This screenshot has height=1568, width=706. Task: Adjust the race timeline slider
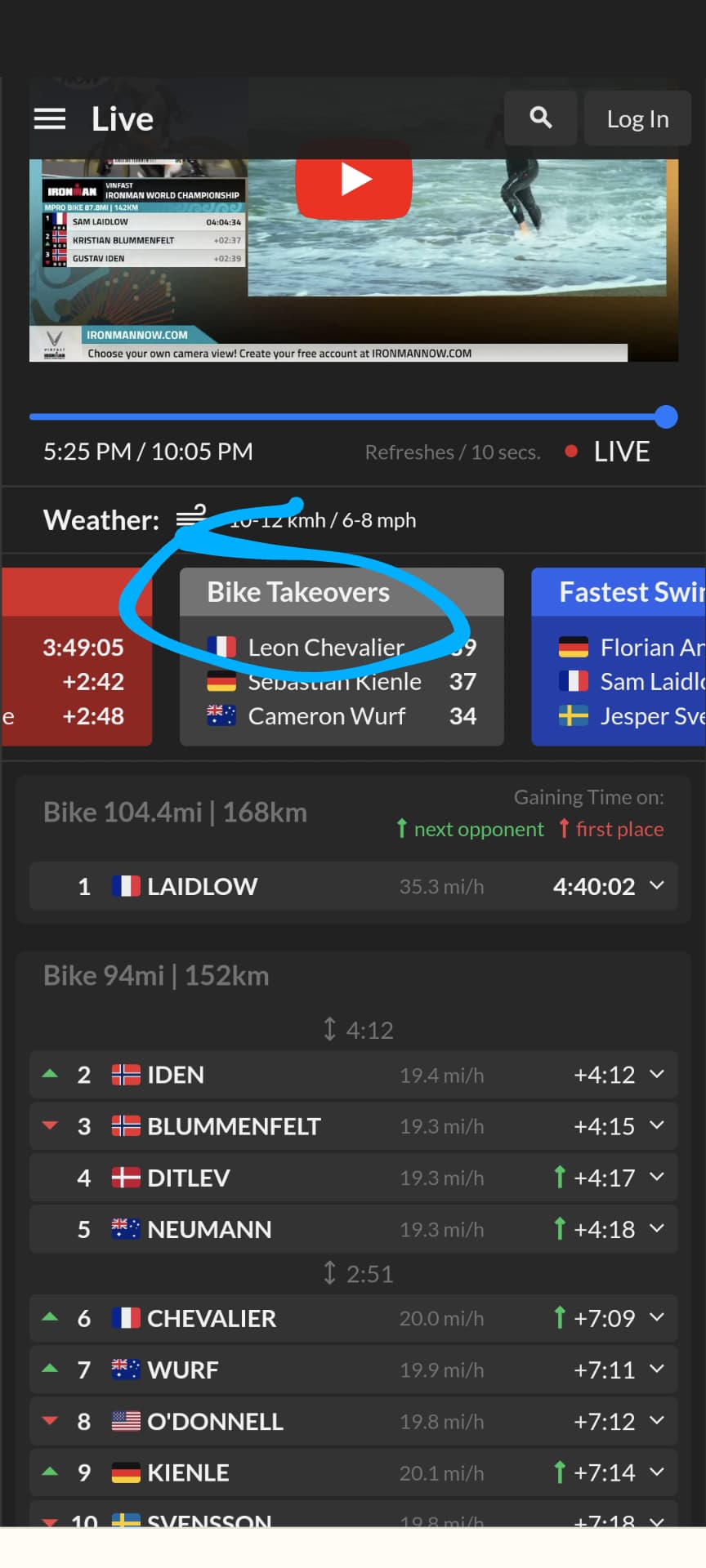point(666,417)
